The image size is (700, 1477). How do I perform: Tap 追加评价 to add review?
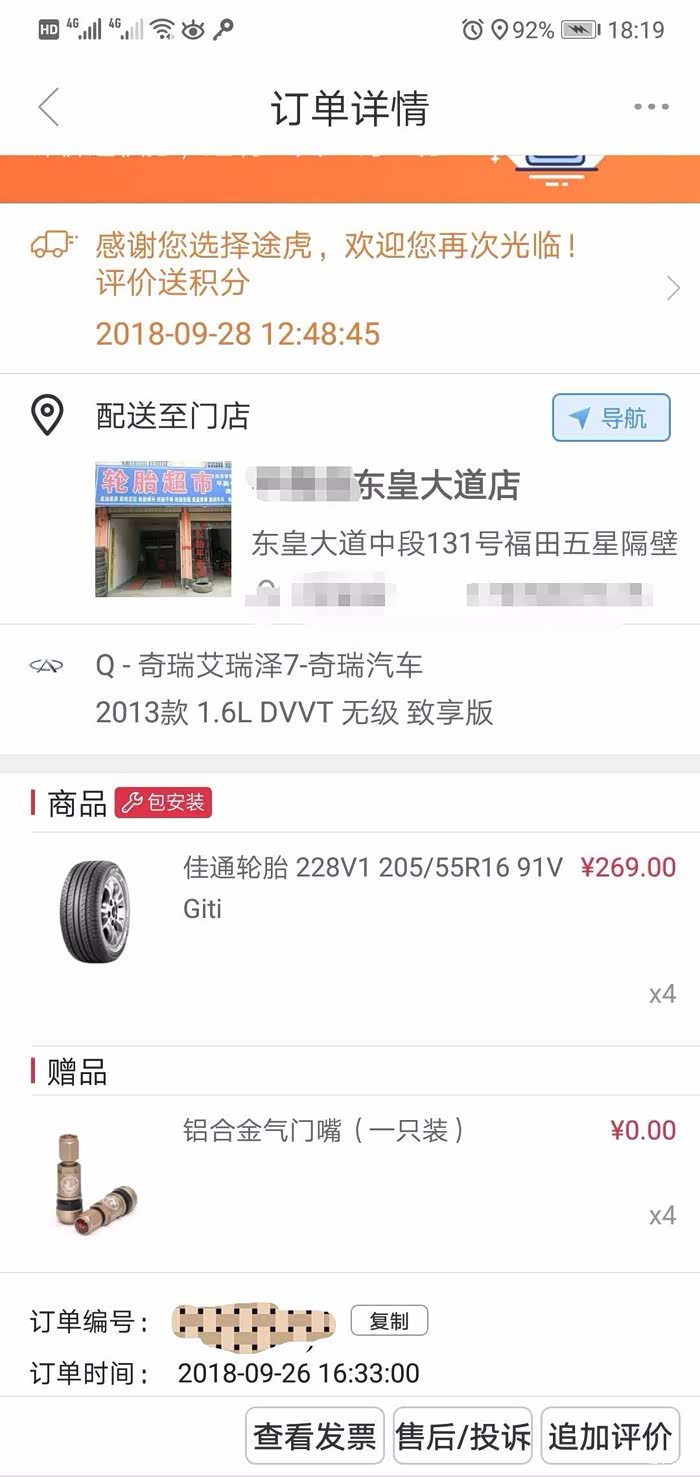[x=610, y=1436]
